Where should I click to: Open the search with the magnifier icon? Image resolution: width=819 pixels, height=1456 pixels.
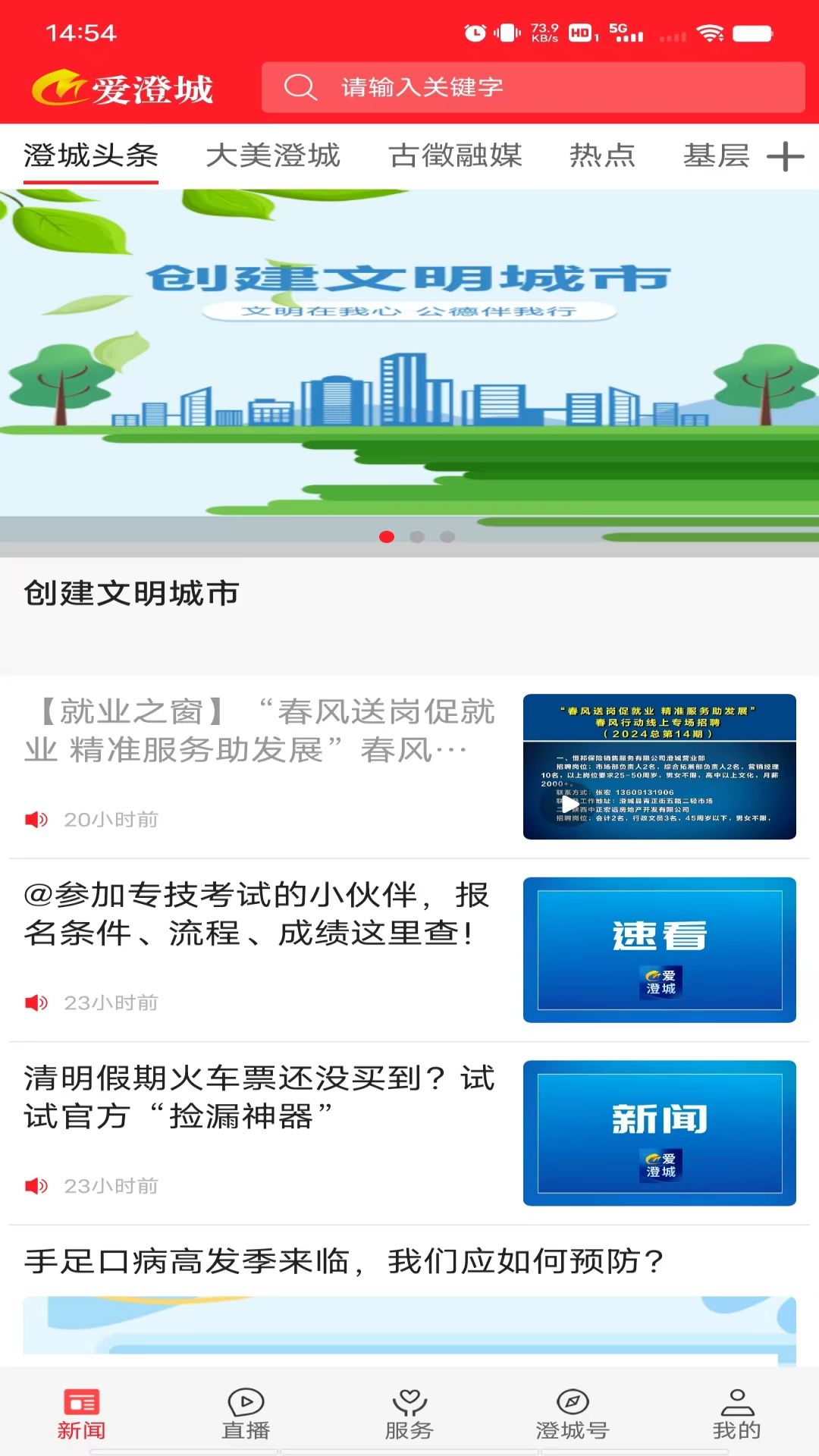[x=303, y=88]
